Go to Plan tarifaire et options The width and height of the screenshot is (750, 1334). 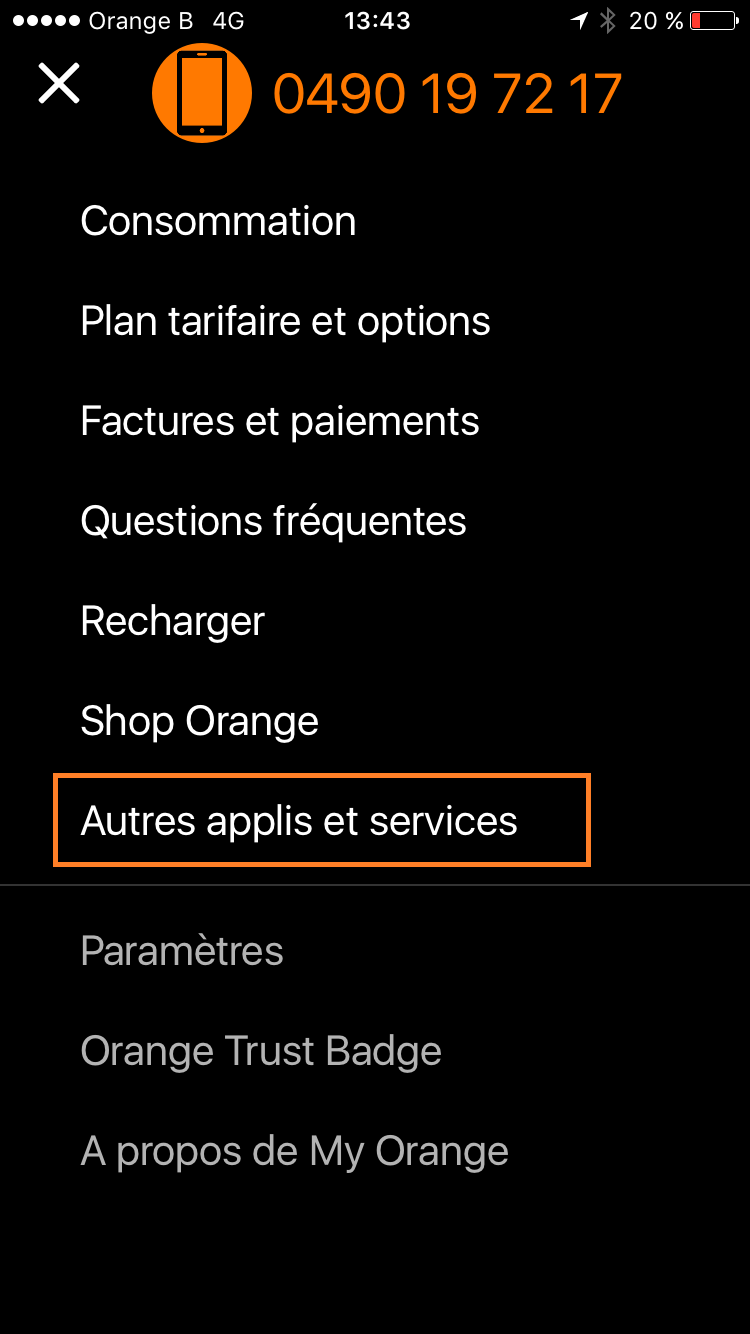click(285, 321)
